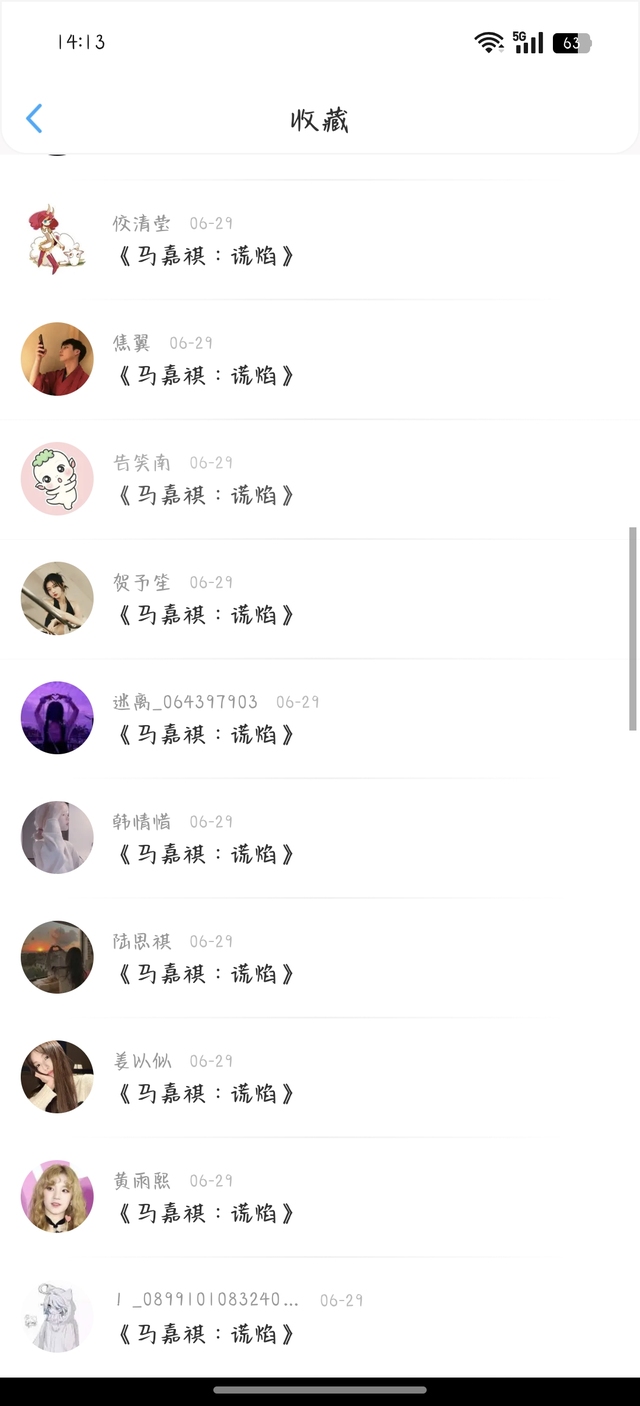
Task: Select the row from 姜以似
Action: [x=205, y=1094]
